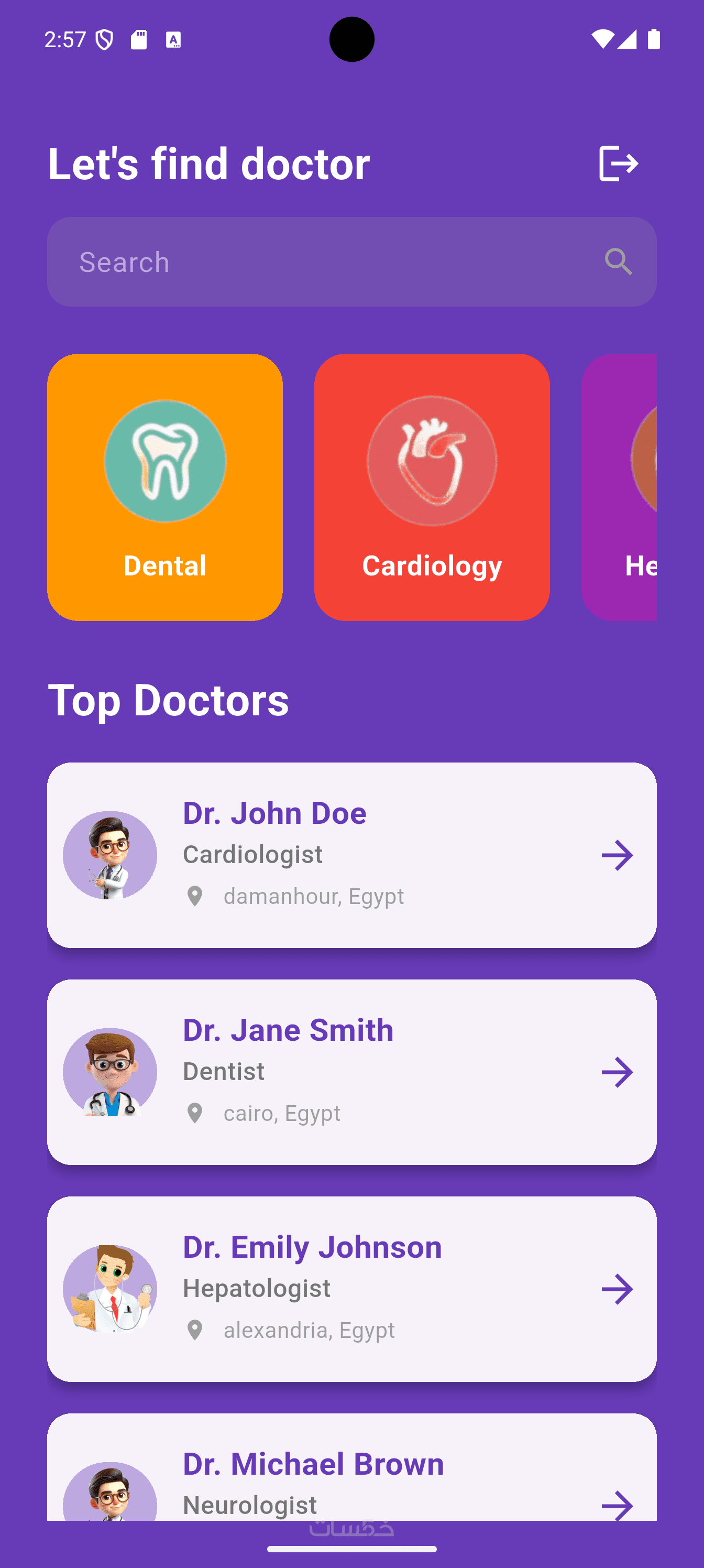Tap the magnifier icon in the search box

(x=618, y=263)
